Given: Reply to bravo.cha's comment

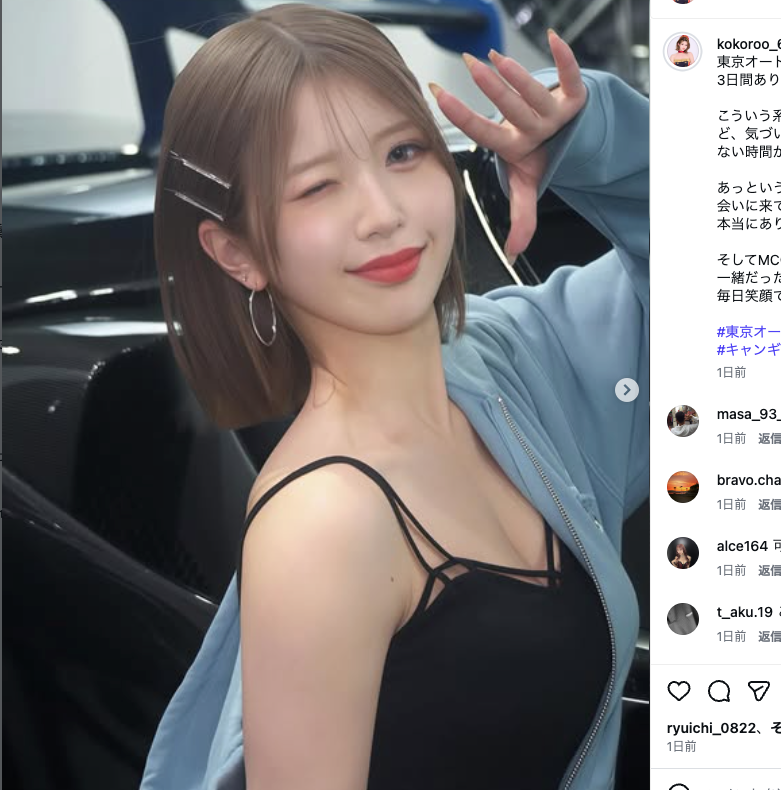Looking at the screenshot, I should 769,504.
